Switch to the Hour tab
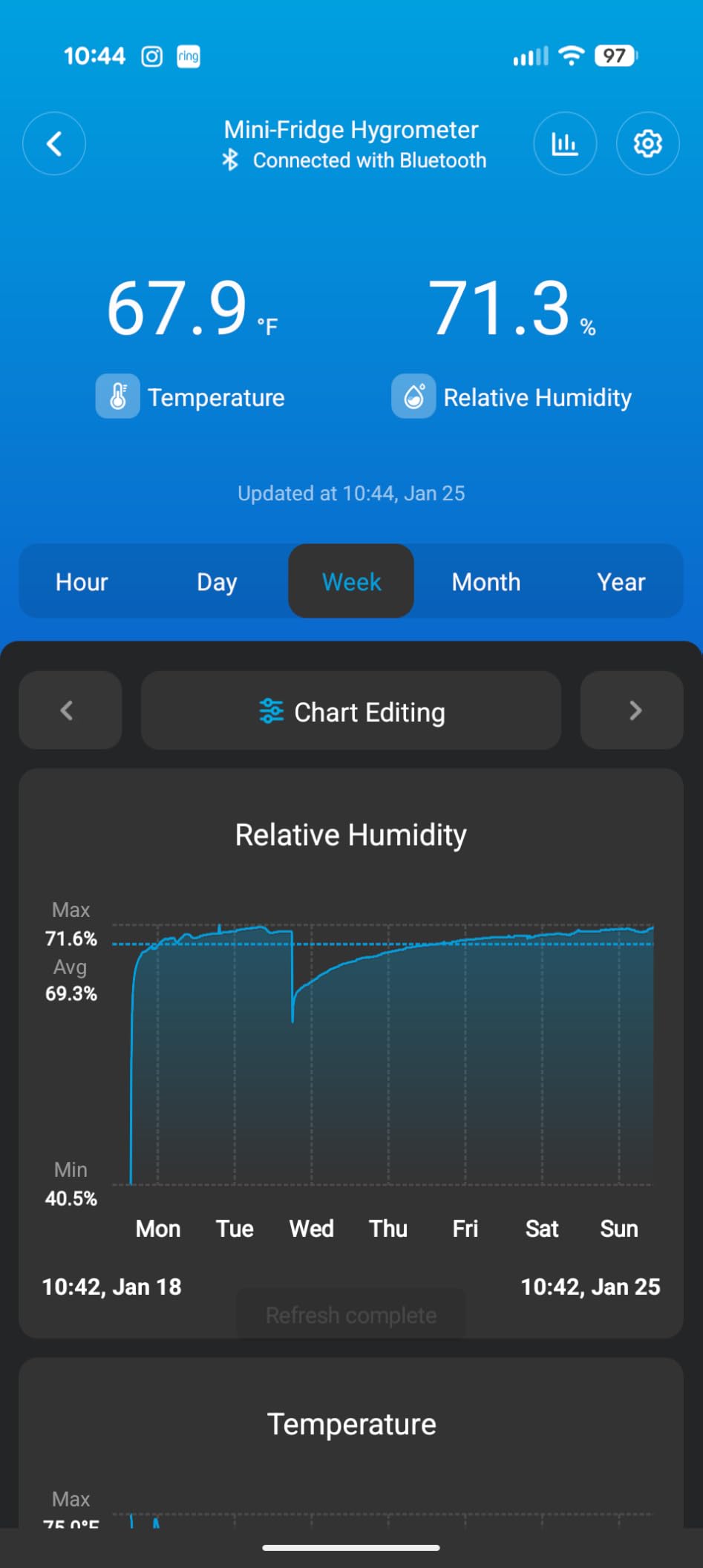Viewport: 703px width, 1568px height. (x=81, y=581)
